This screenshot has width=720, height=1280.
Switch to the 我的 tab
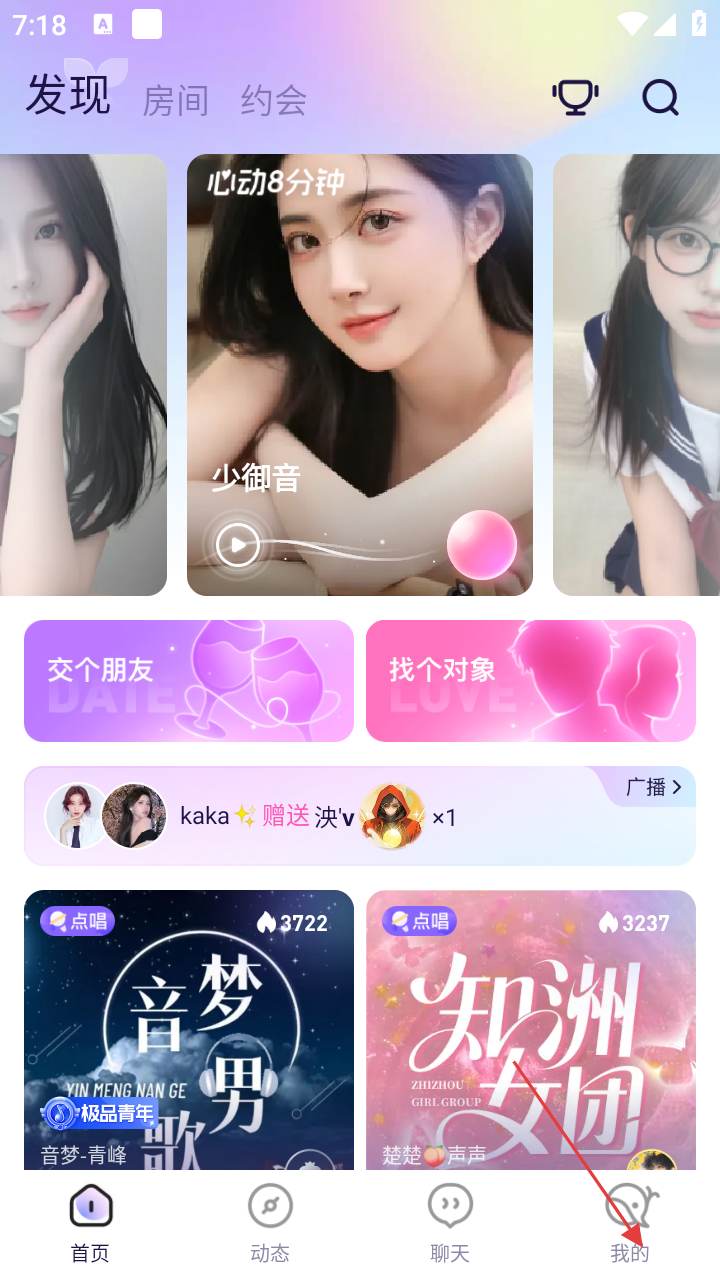point(630,1225)
